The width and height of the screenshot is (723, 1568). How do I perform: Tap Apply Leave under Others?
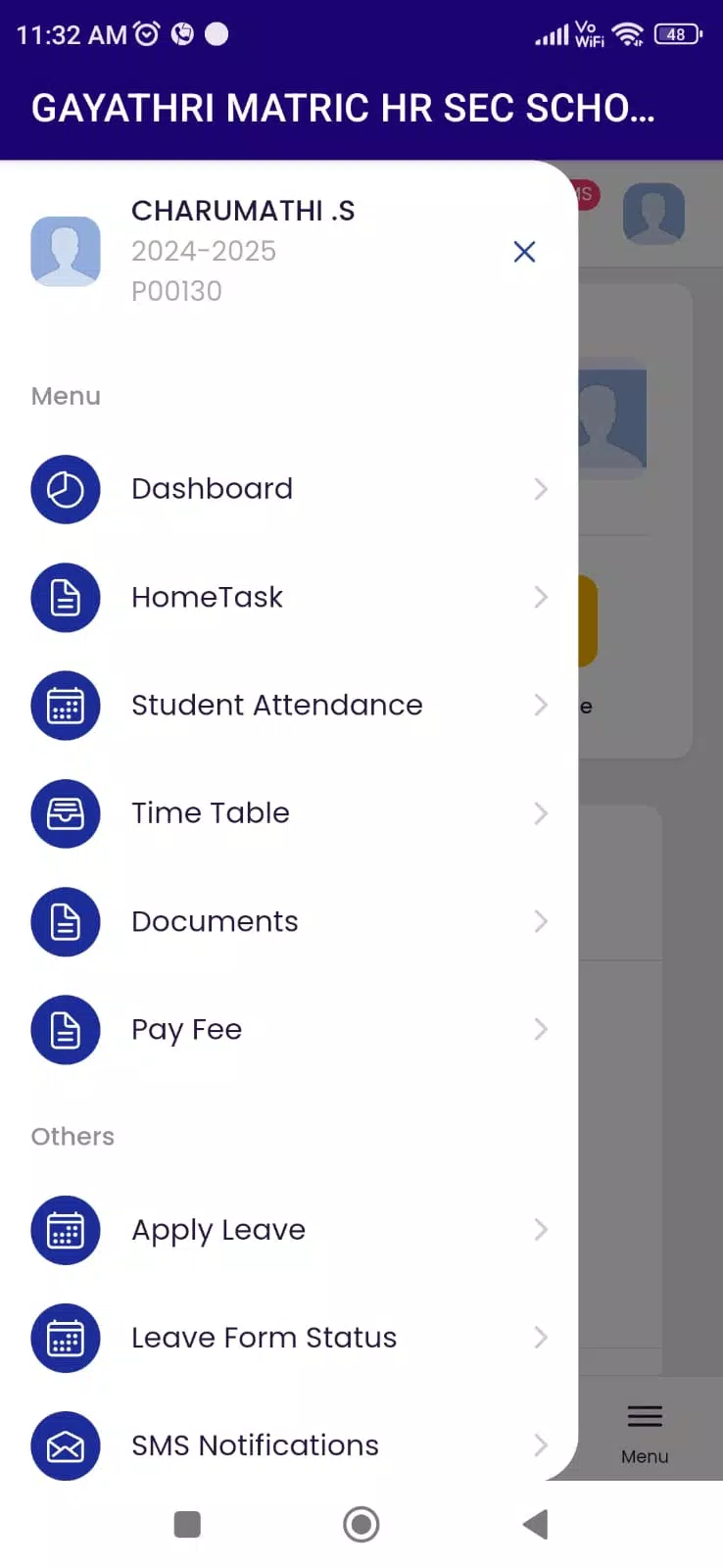coord(289,1230)
